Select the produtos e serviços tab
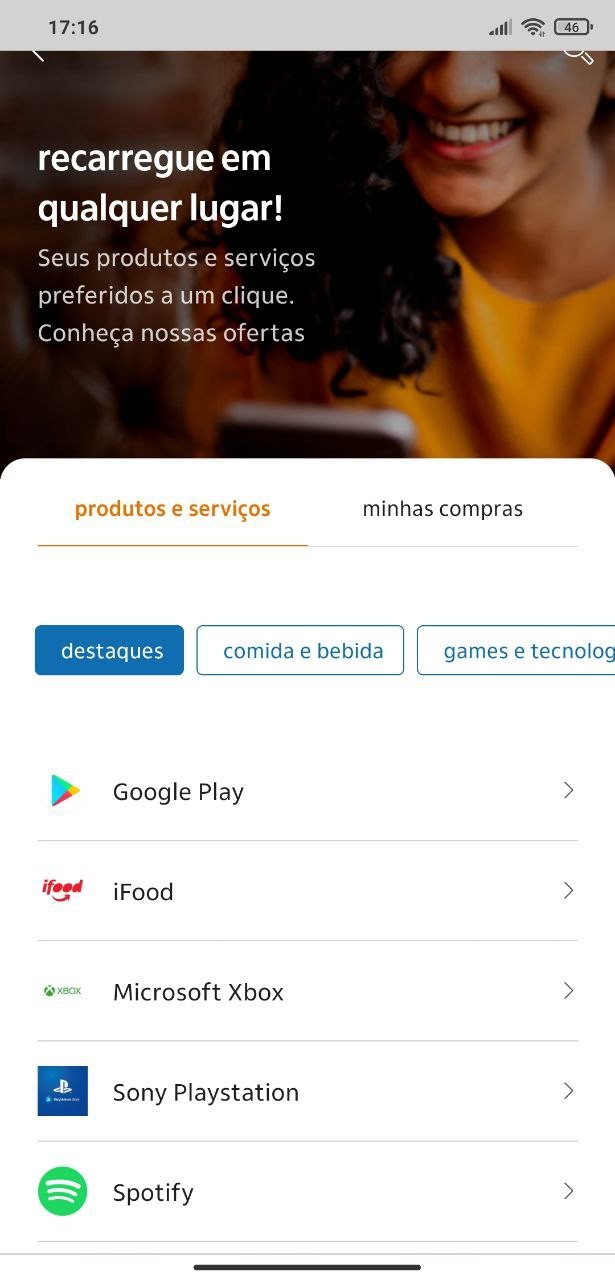 [x=173, y=509]
